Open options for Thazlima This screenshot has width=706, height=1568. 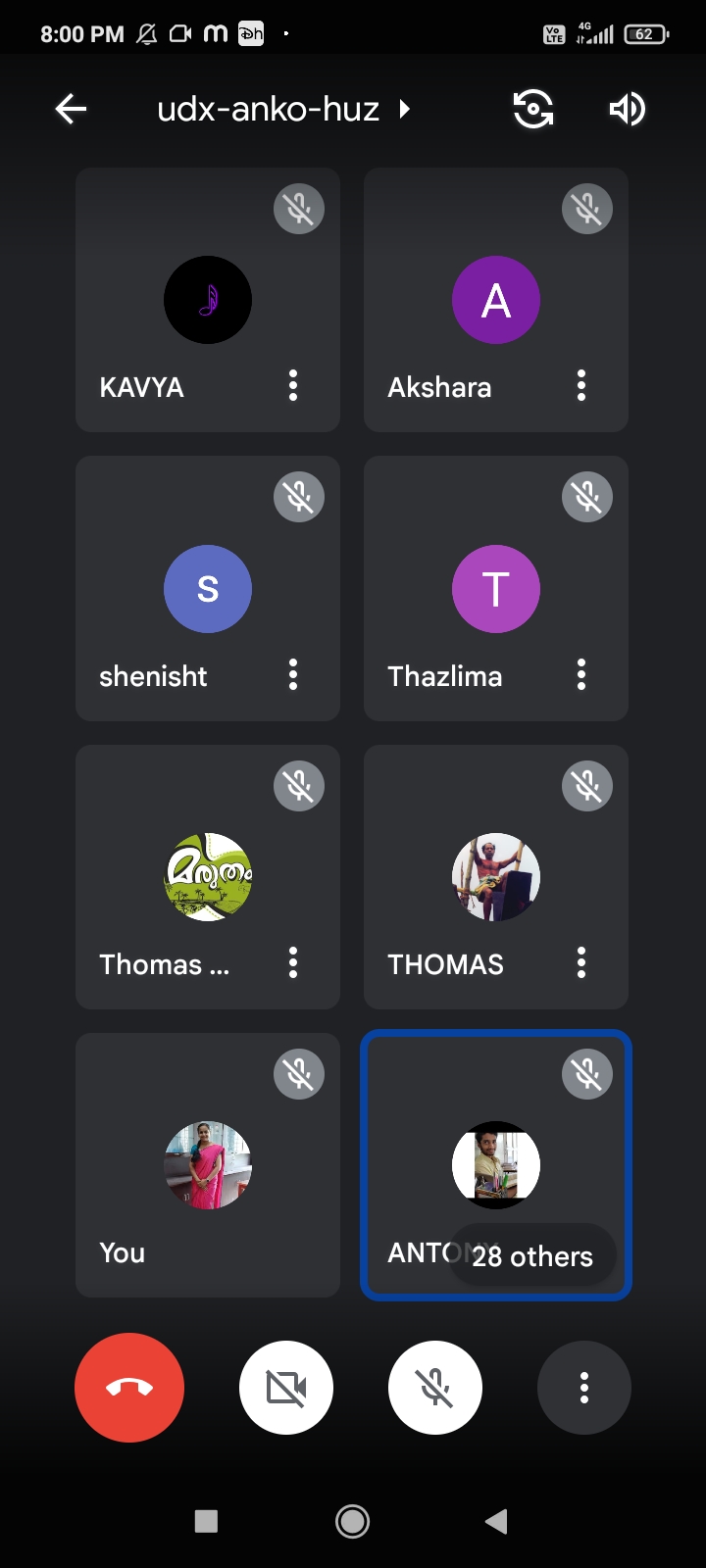[x=581, y=674]
